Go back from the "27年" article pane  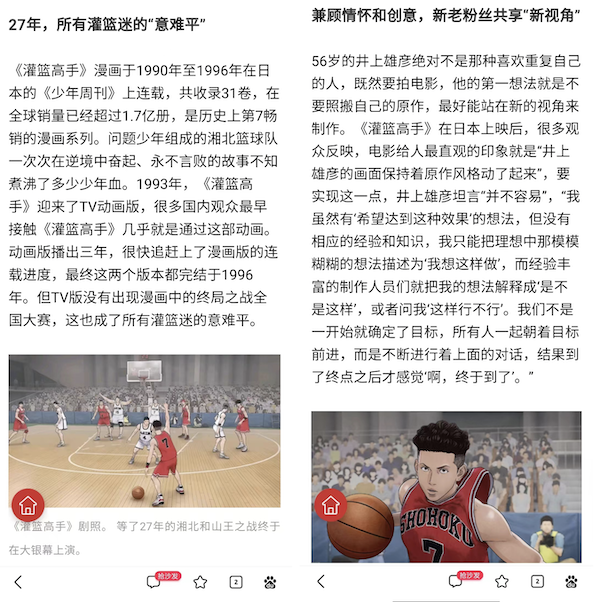(18, 581)
